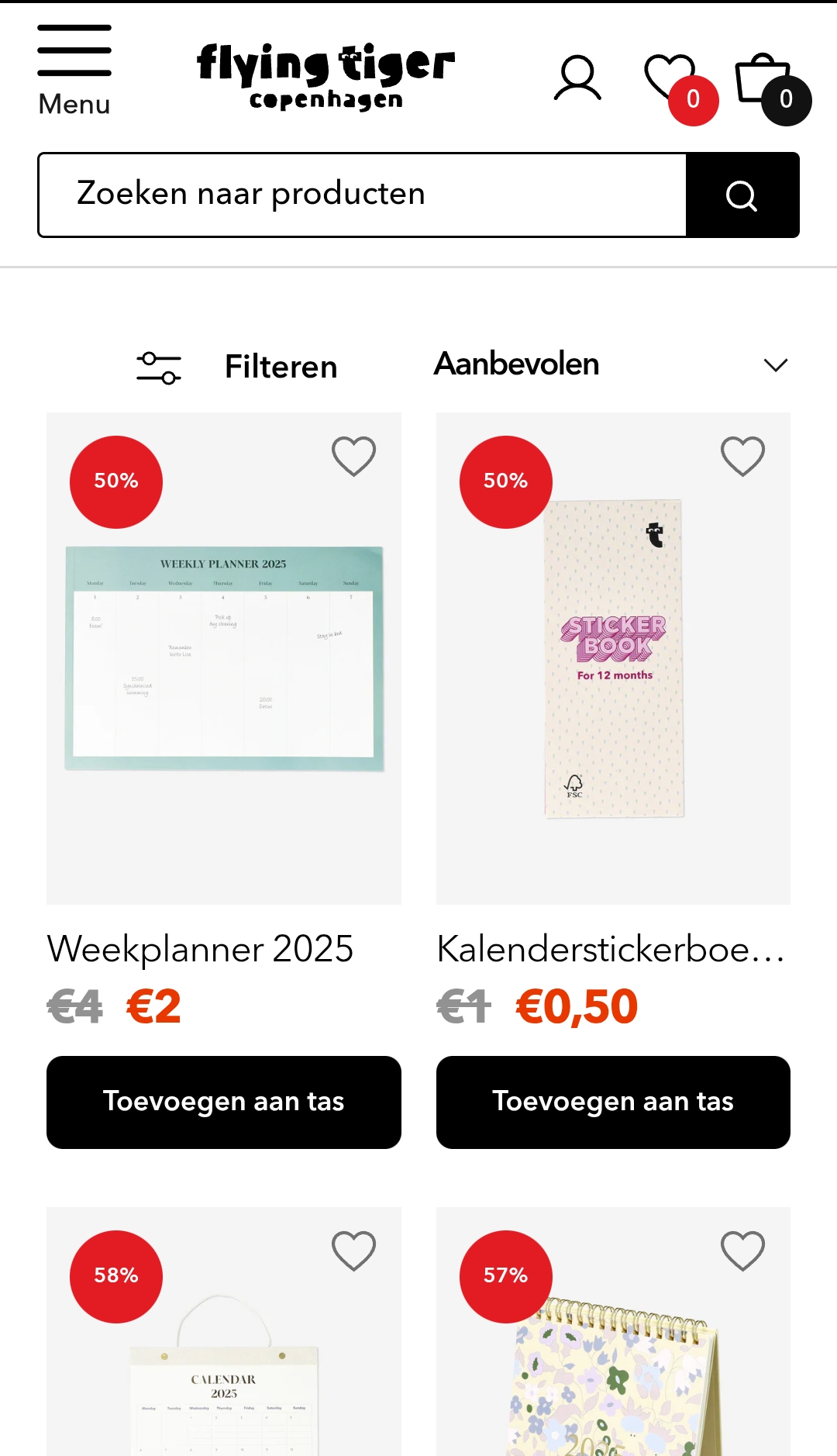The width and height of the screenshot is (837, 1456).
Task: Open the Weekplanner 2025 product link
Action: (x=200, y=948)
